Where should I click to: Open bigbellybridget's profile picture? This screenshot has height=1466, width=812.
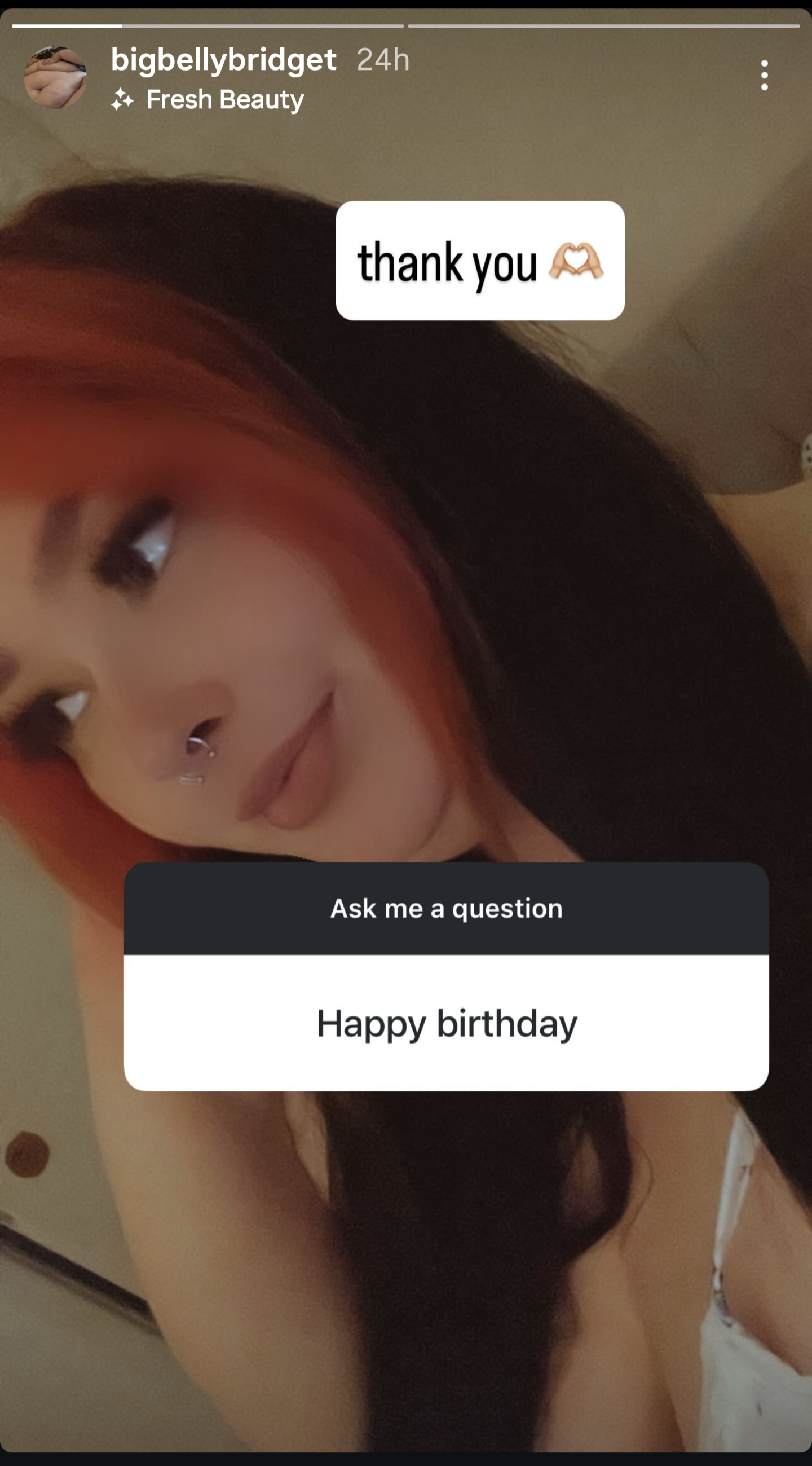55,78
